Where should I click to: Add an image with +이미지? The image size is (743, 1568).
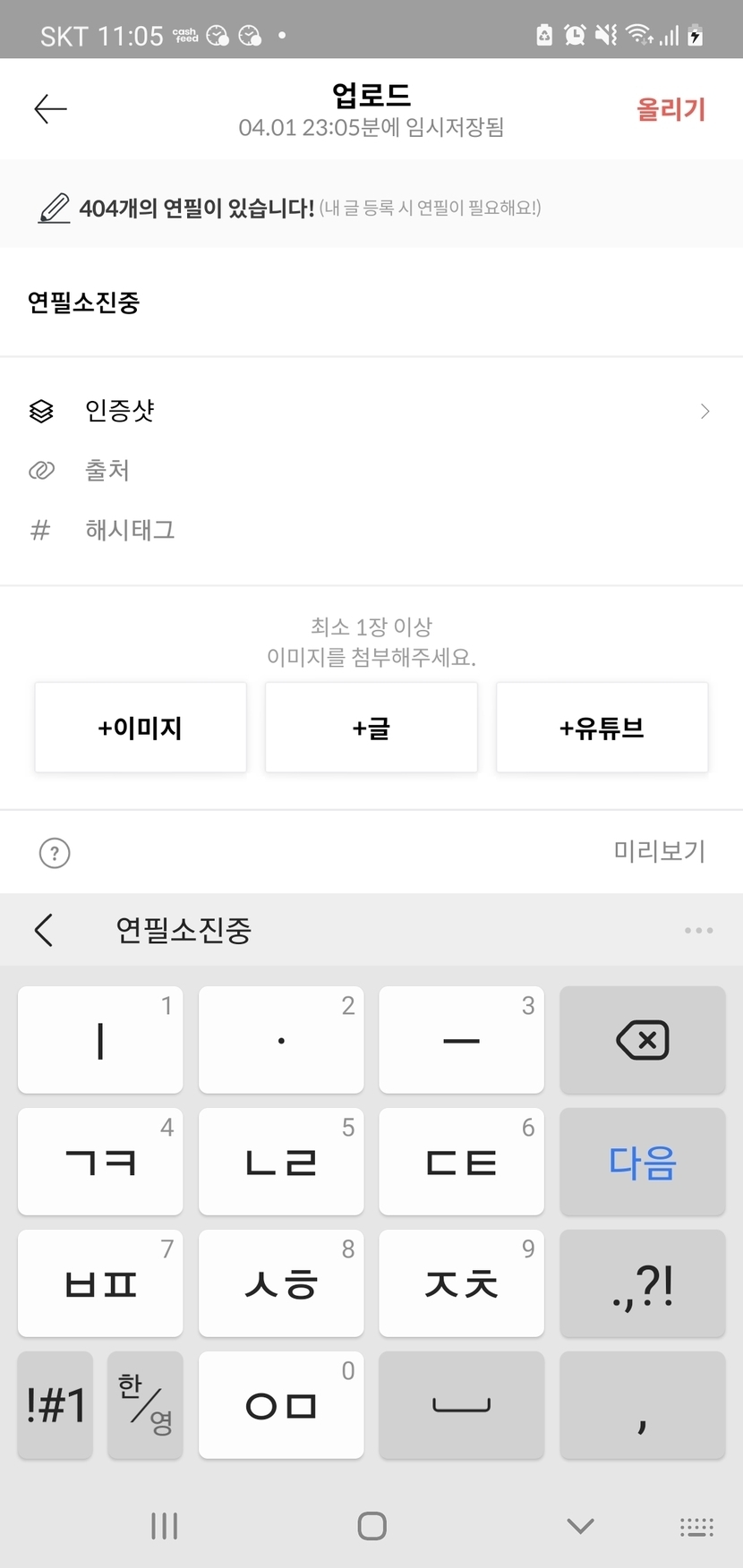point(141,728)
